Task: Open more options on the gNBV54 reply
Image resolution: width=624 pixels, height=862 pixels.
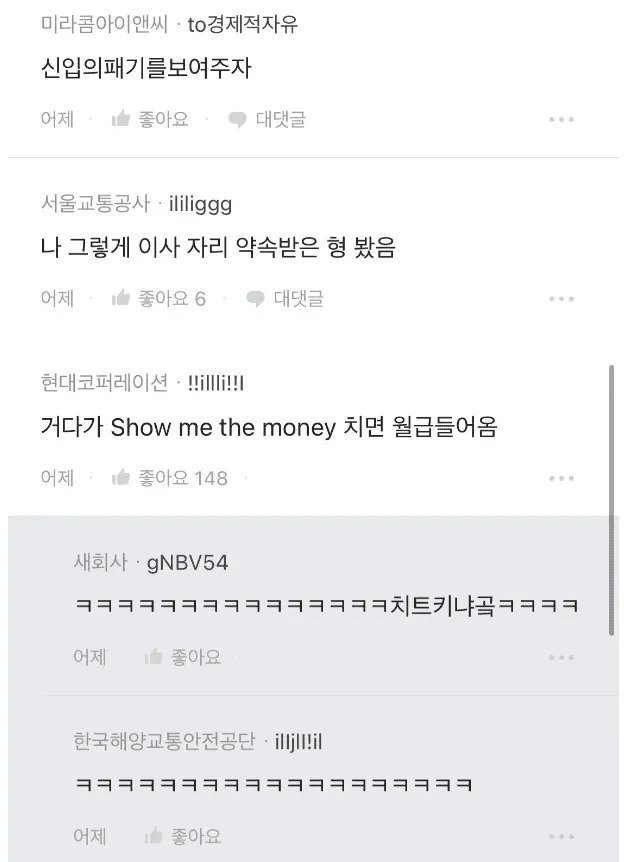Action: coord(561,657)
